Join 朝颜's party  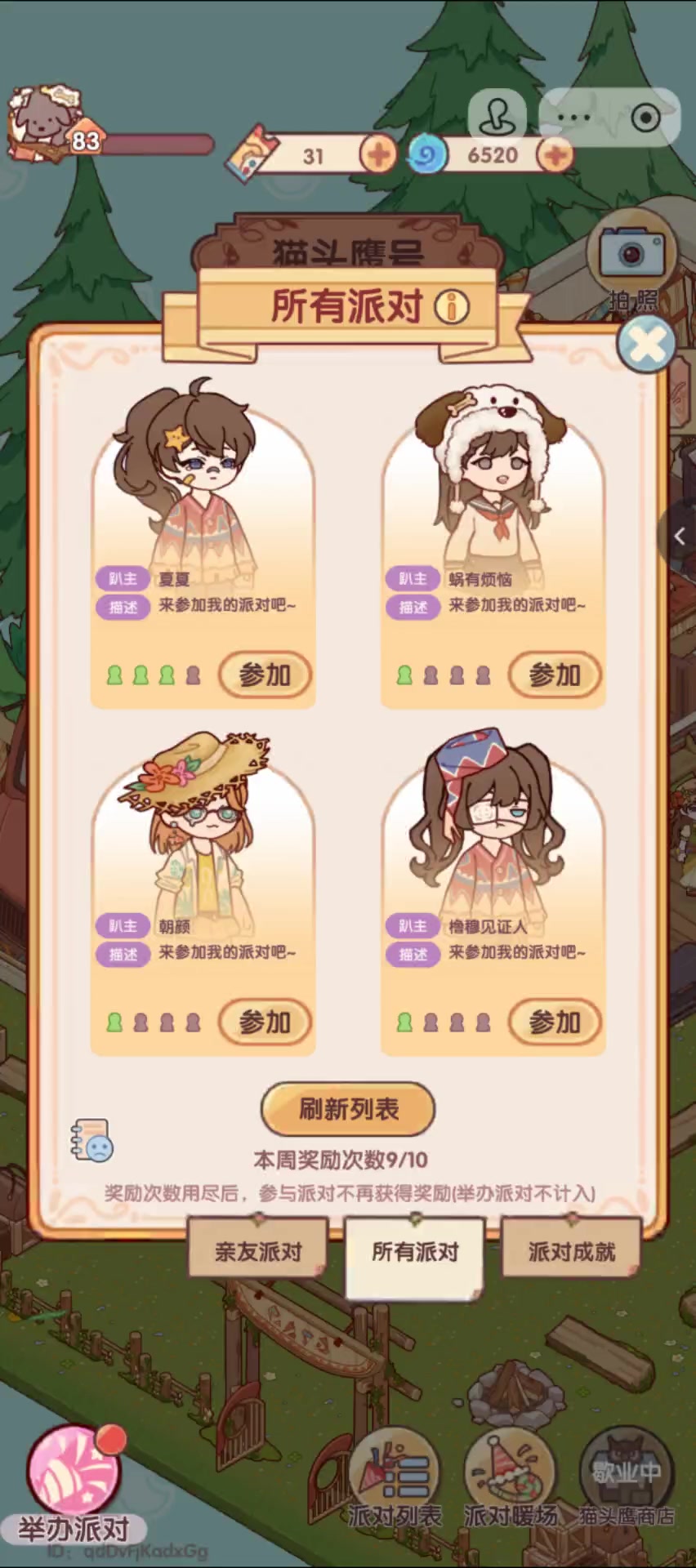click(x=265, y=1022)
